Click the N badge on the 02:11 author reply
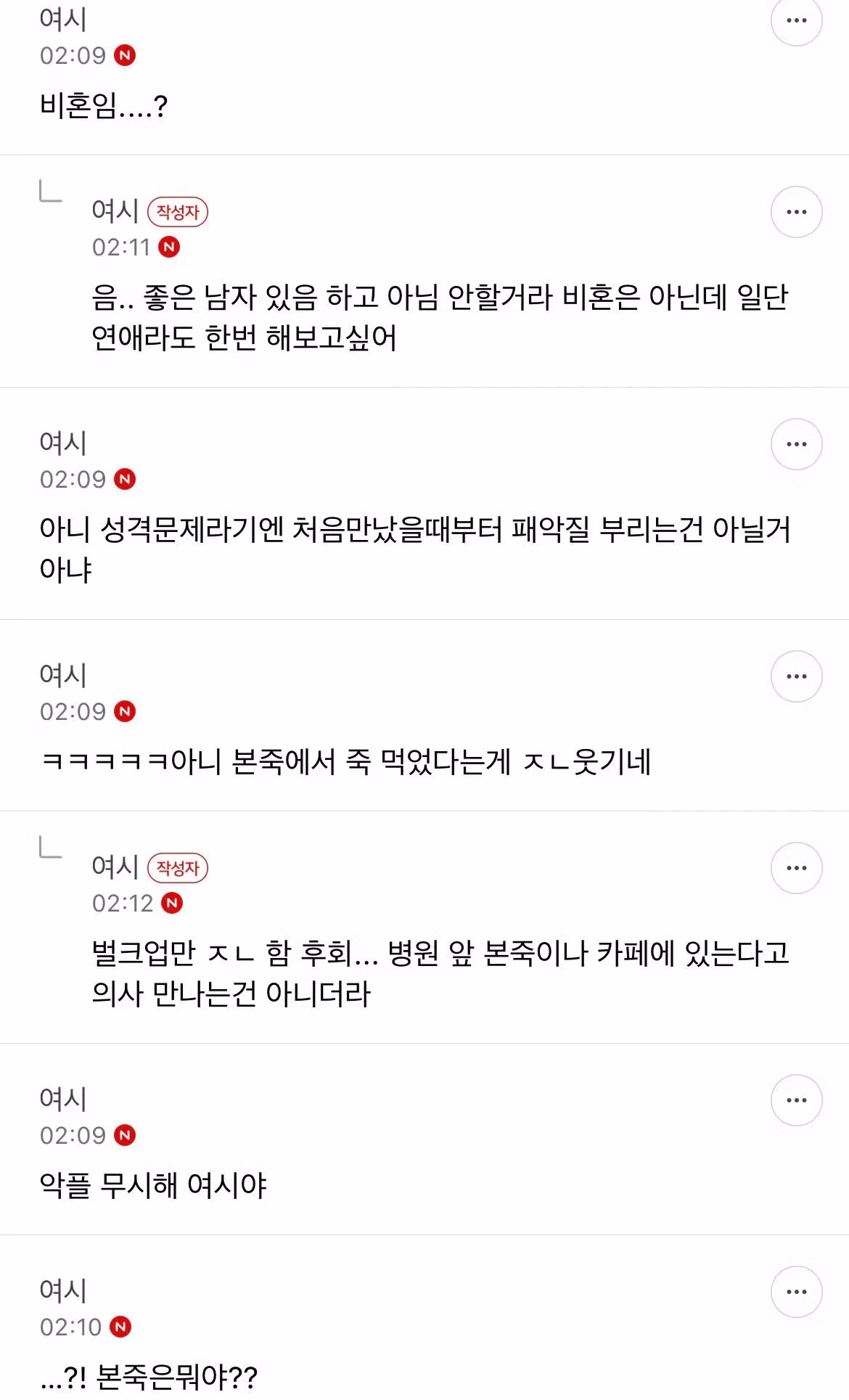 pyautogui.click(x=171, y=247)
